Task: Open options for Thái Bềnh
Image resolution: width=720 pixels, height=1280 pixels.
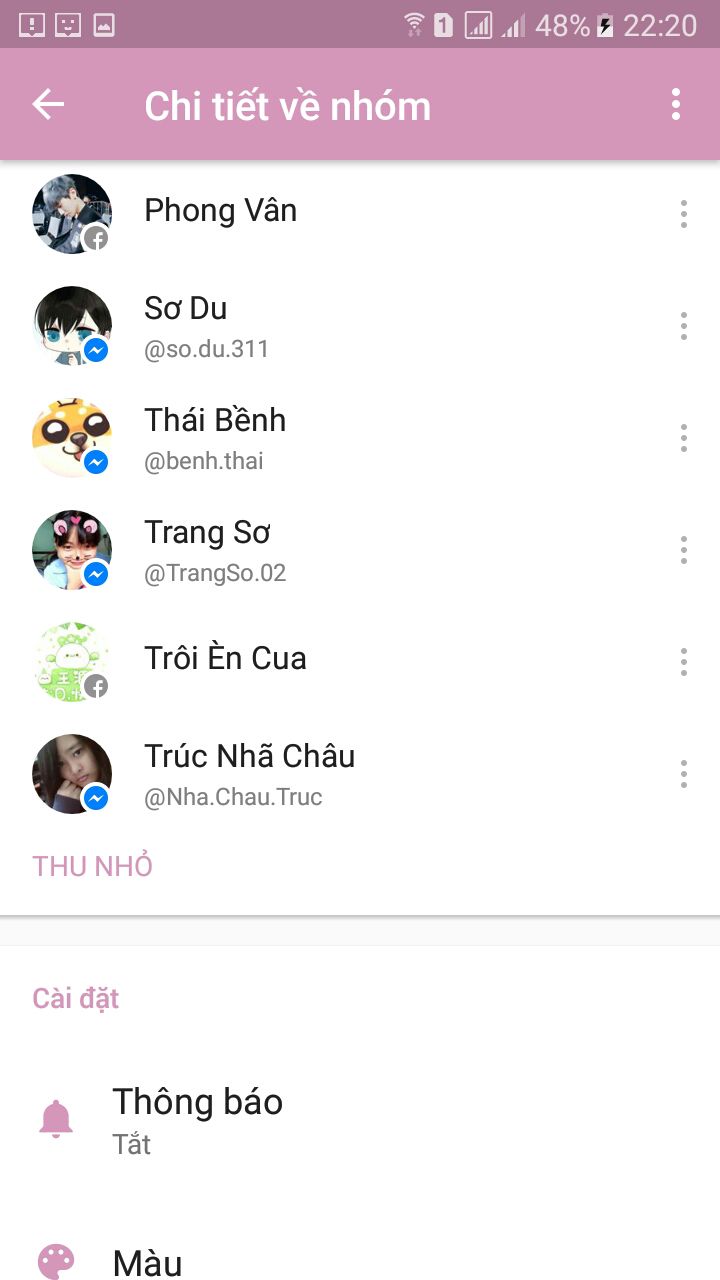Action: [683, 438]
